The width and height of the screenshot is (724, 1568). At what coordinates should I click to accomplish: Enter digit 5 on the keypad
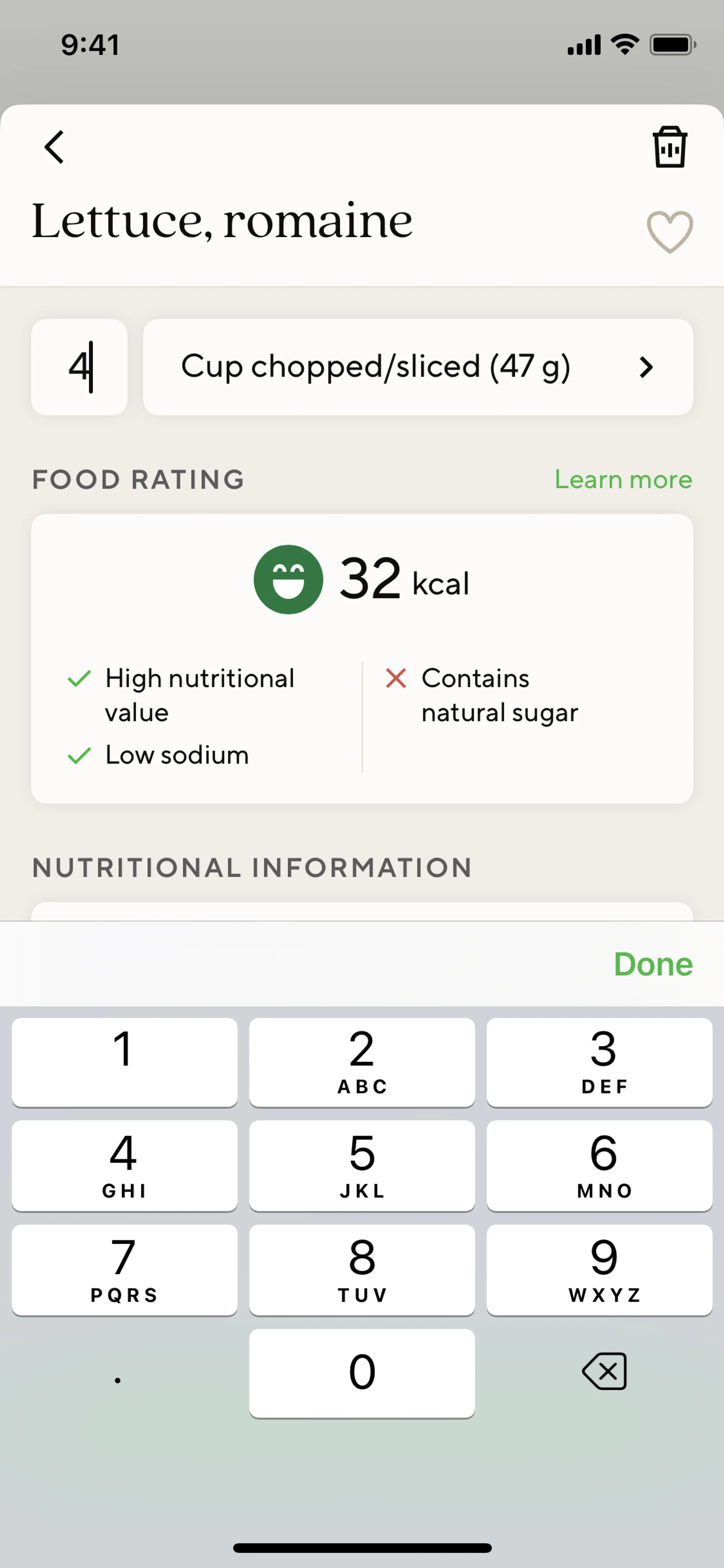point(362,1165)
